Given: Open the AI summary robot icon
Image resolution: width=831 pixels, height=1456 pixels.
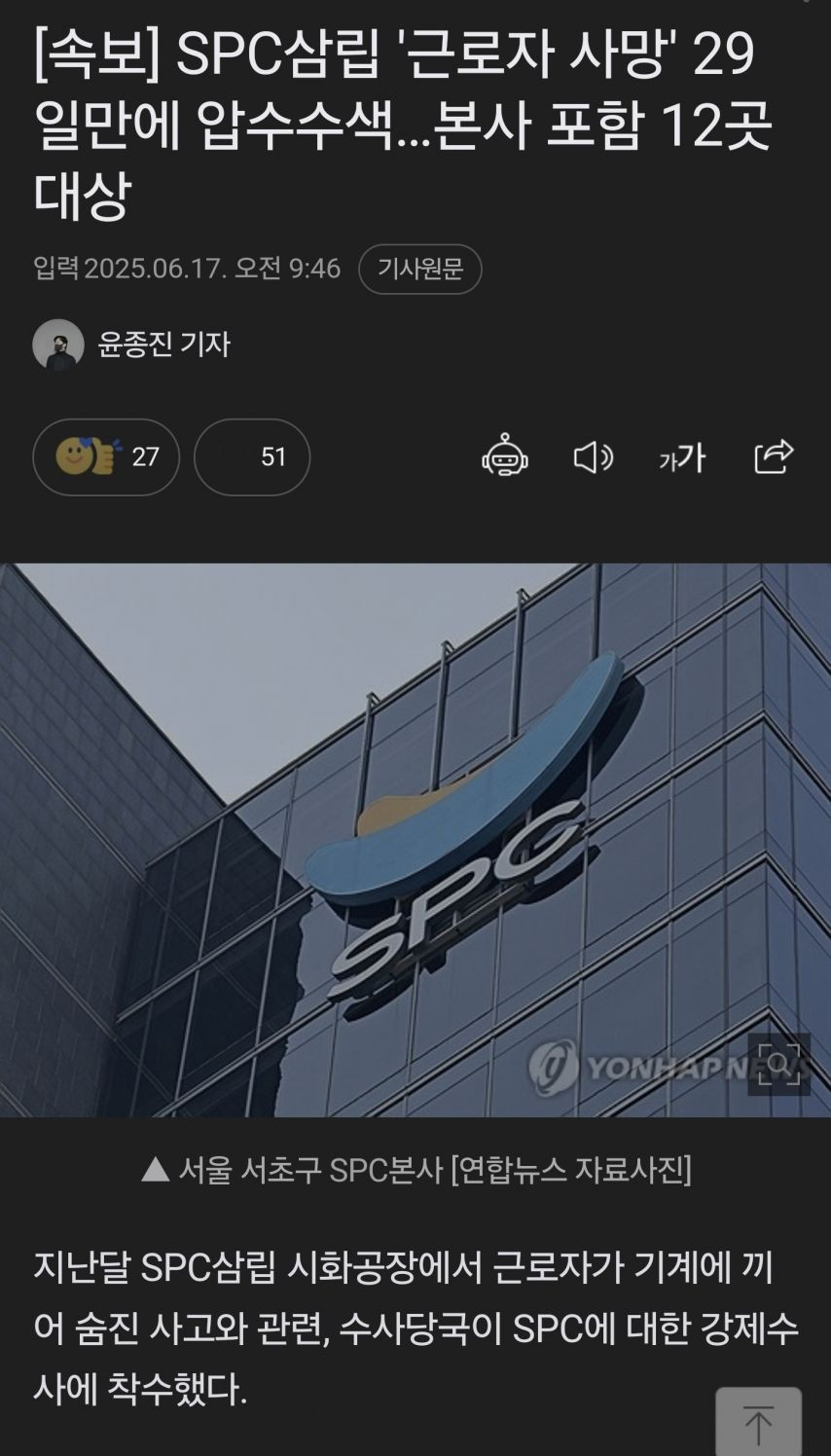Looking at the screenshot, I should click(x=504, y=455).
